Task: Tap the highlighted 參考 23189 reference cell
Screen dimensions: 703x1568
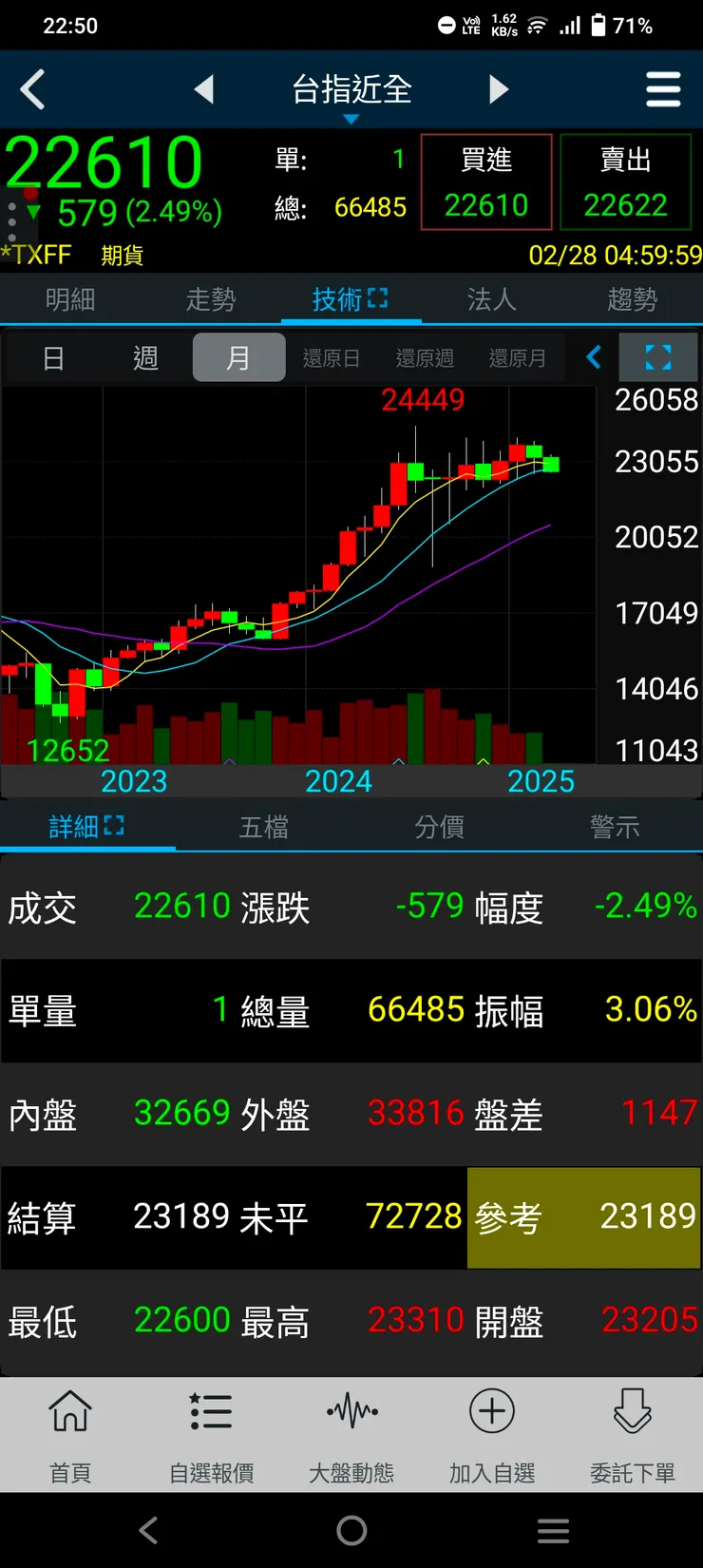Action: [582, 1217]
